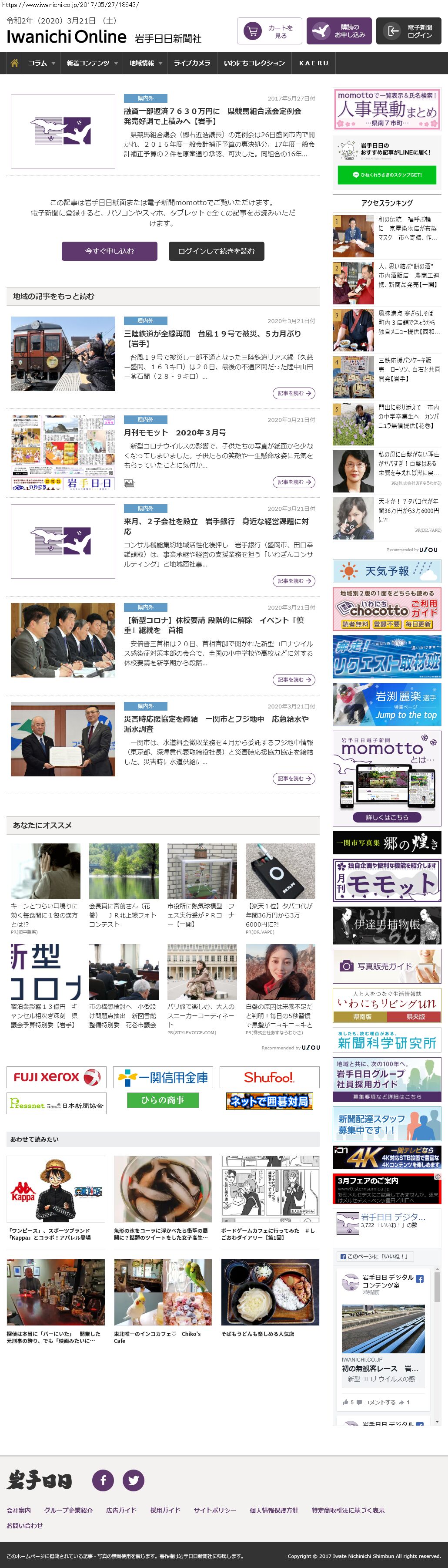Open the Twitter icon in footer
This screenshot has height=1568, width=448.
pyautogui.click(x=134, y=1480)
